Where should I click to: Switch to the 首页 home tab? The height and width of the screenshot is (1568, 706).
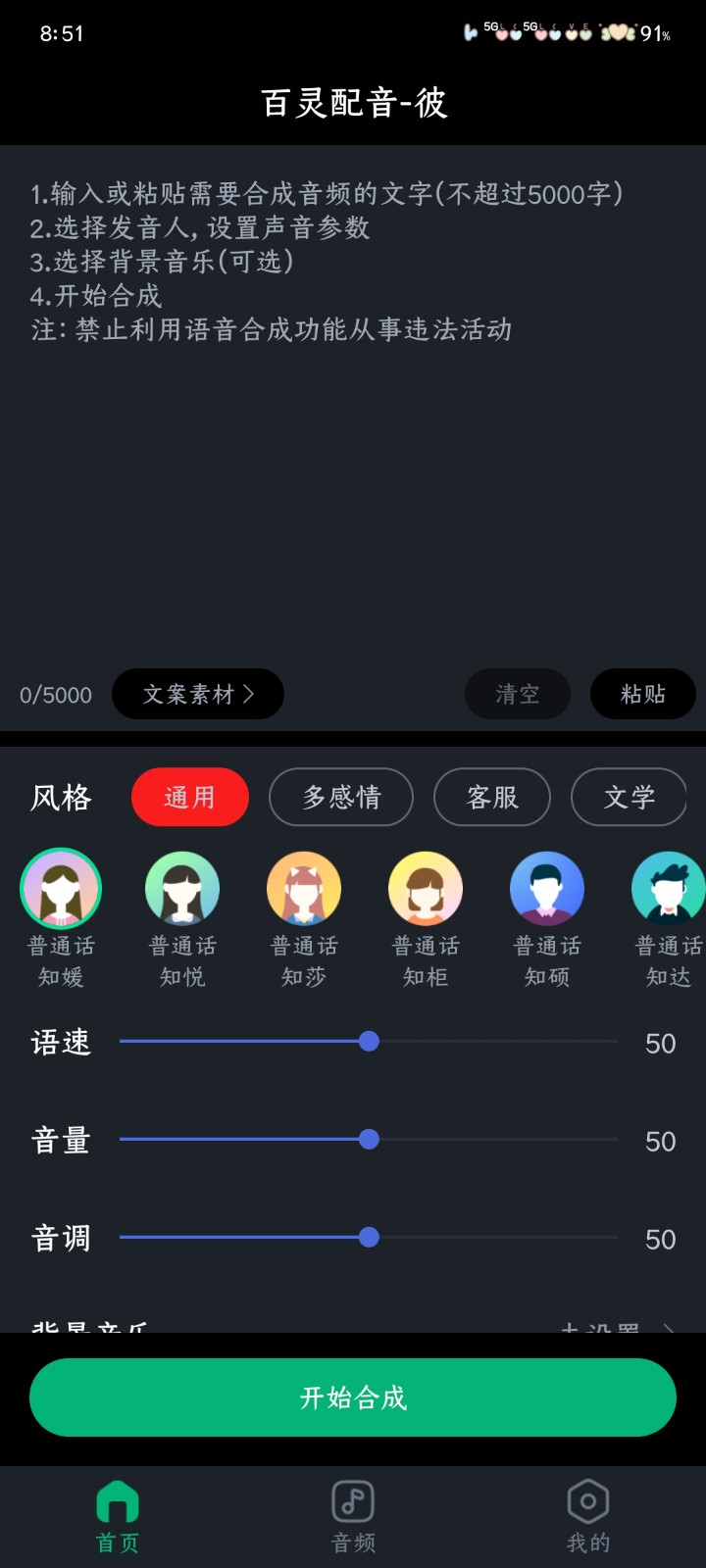pyautogui.click(x=117, y=1514)
